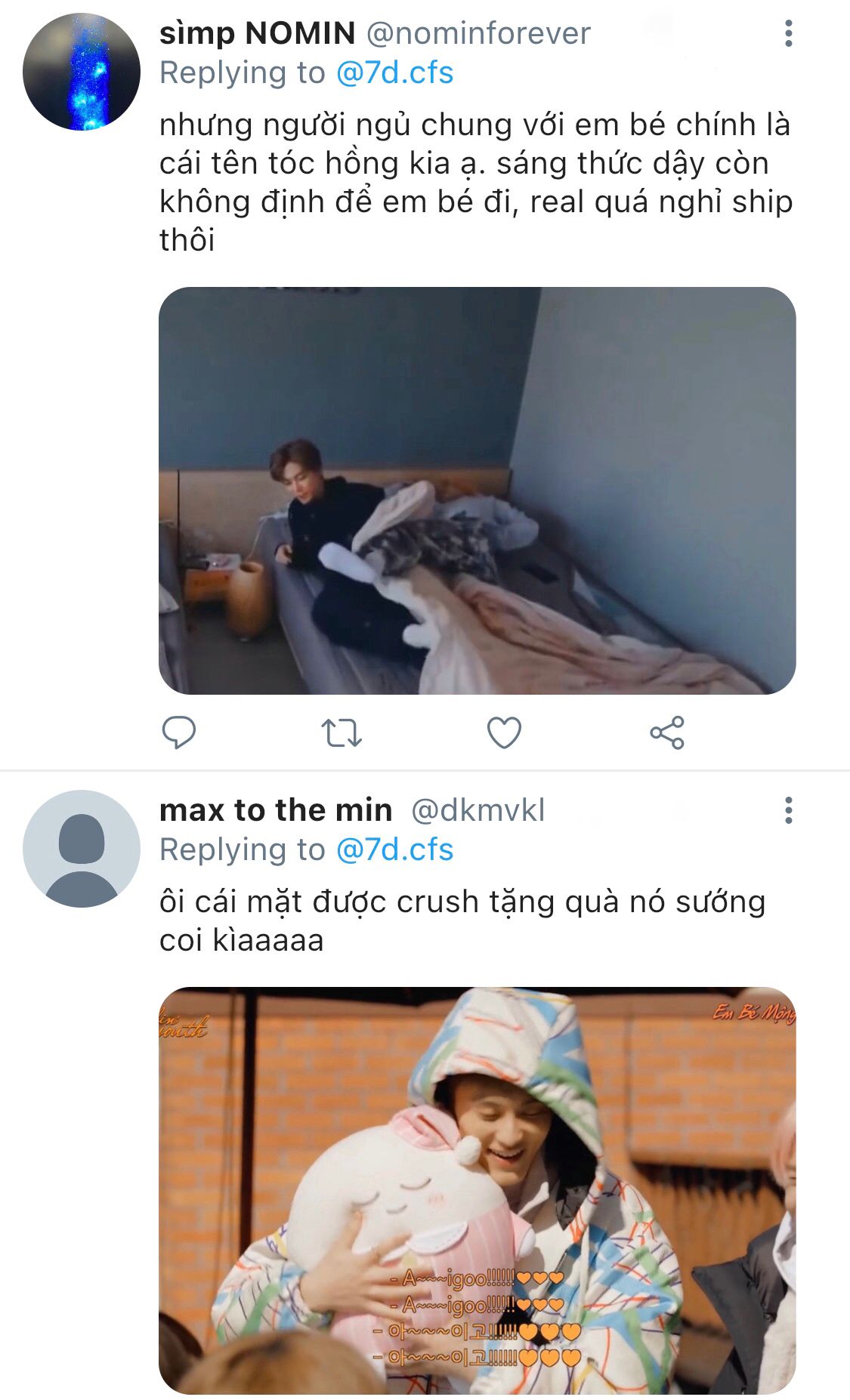Open sìmp NOMIN's profile via the display name
Image resolution: width=850 pixels, height=1400 pixels.
257,33
